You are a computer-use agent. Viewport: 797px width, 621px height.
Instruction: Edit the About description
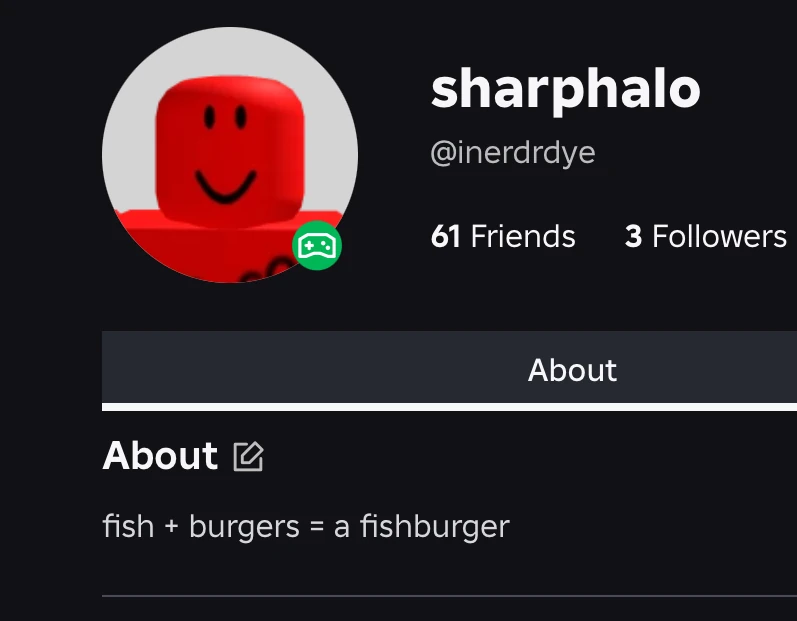[248, 457]
